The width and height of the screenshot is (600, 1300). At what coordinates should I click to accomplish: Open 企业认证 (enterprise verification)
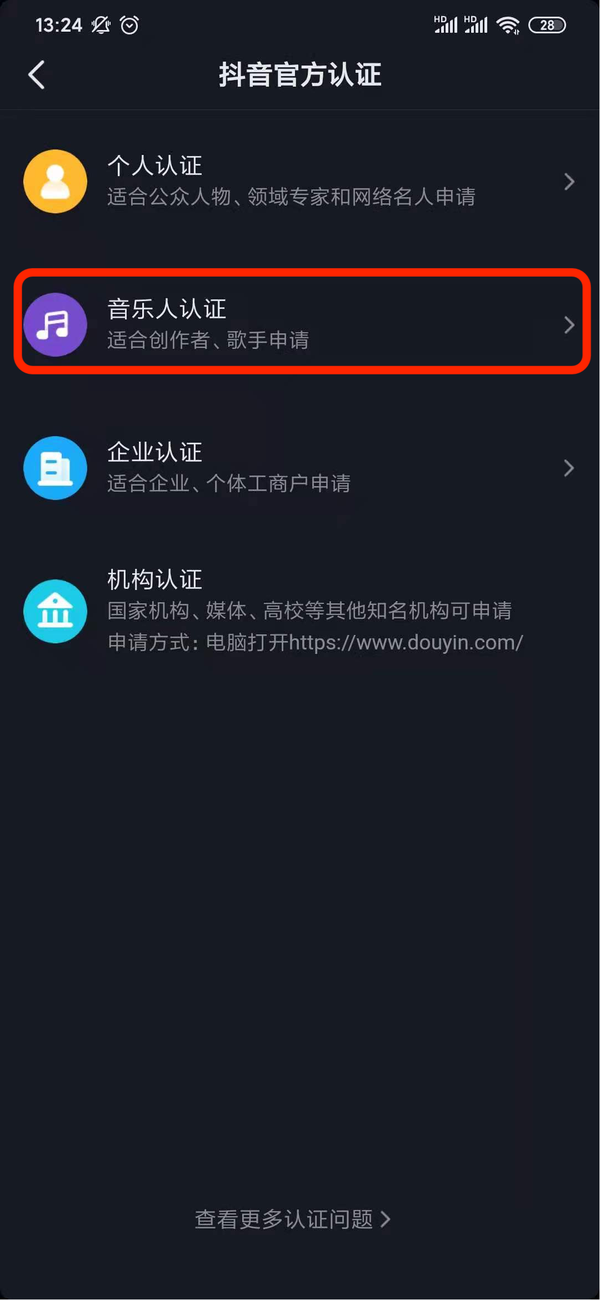click(300, 468)
